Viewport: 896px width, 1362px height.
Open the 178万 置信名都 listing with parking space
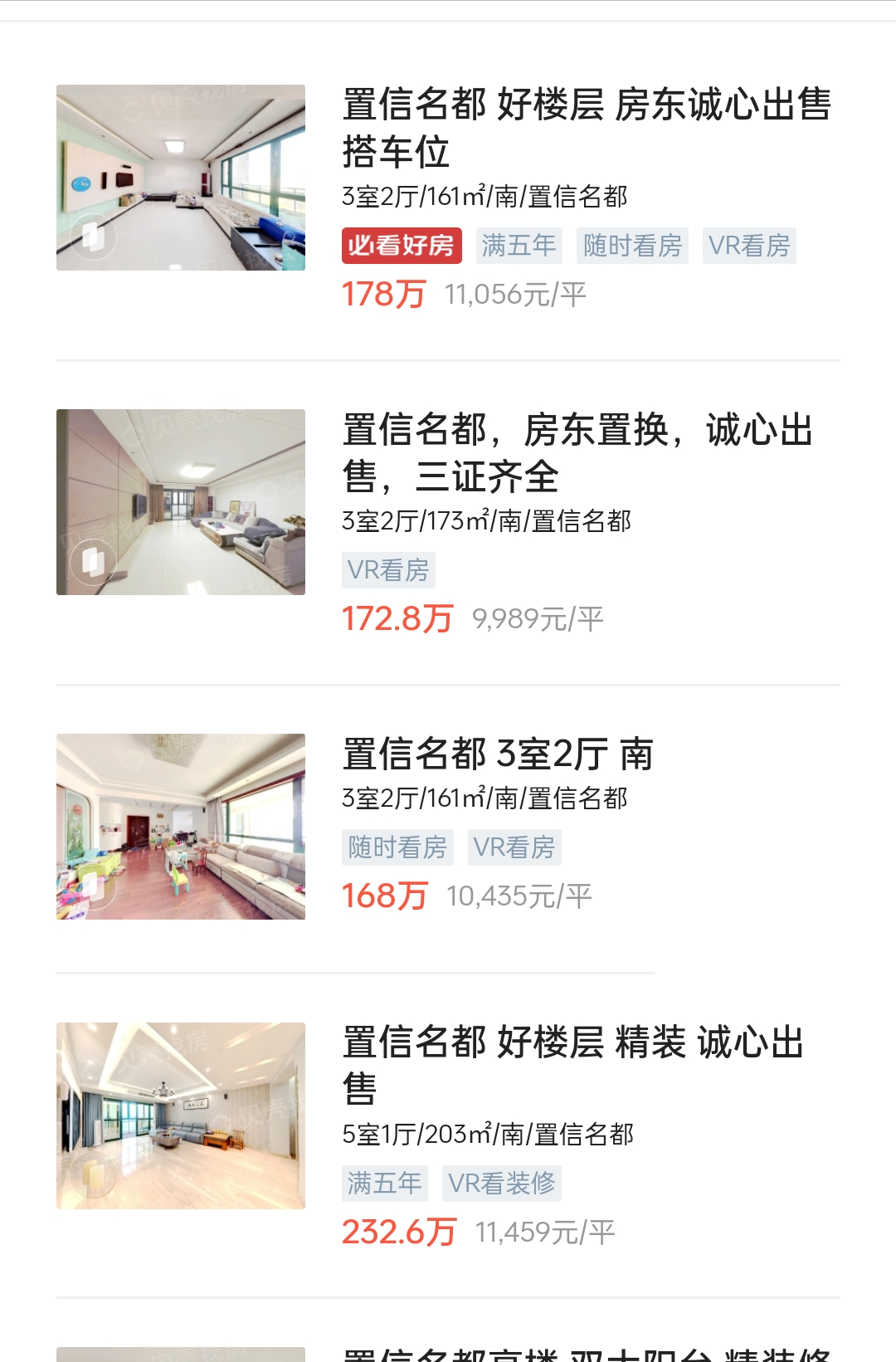coord(586,127)
